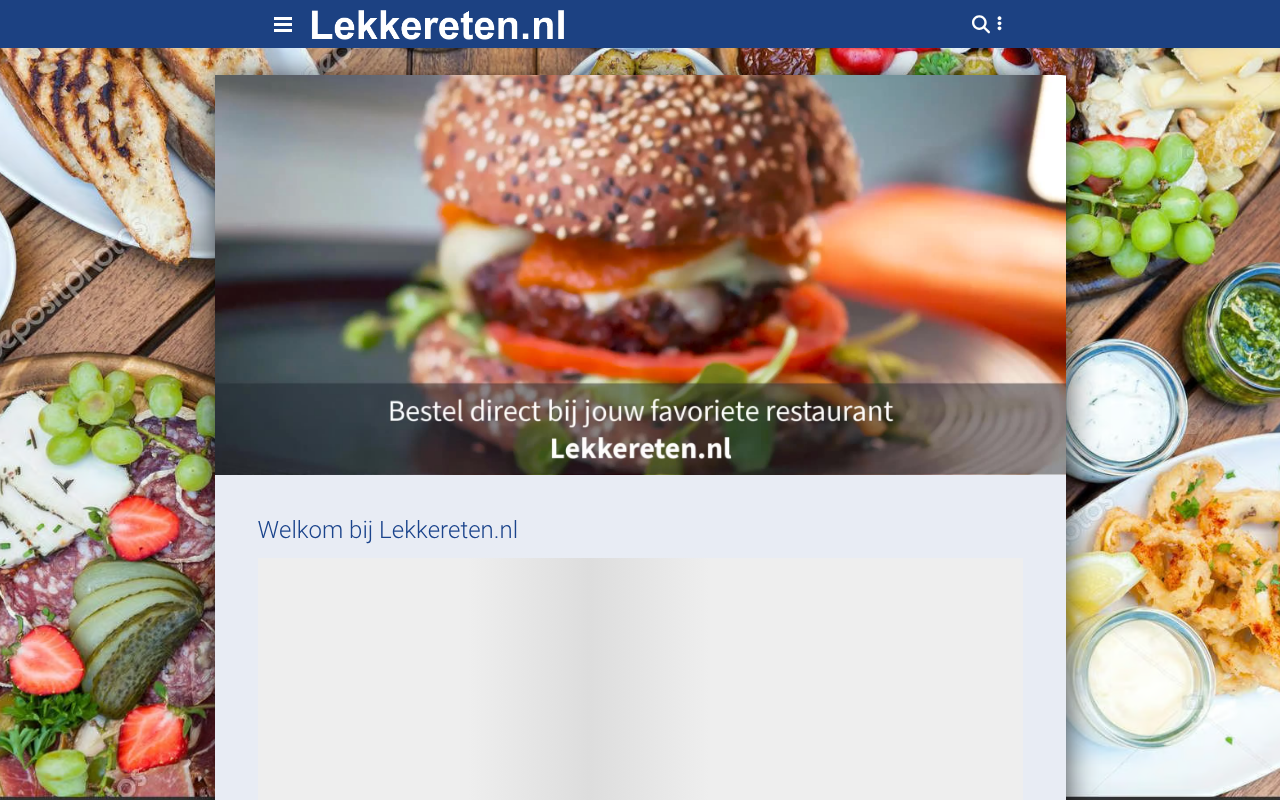
Task: Open the hamburger menu
Action: tap(283, 25)
